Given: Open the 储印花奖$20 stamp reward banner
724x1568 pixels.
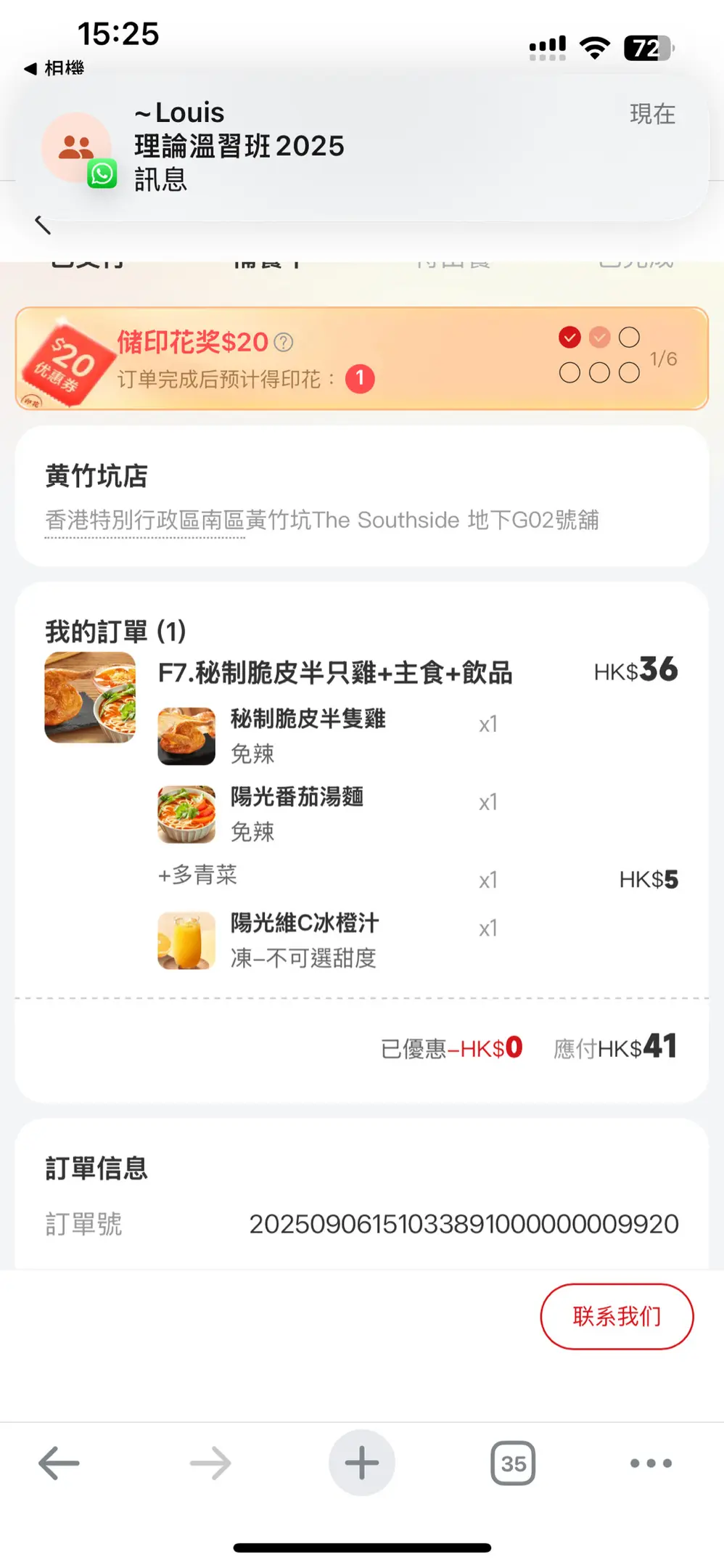Looking at the screenshot, I should tap(361, 359).
